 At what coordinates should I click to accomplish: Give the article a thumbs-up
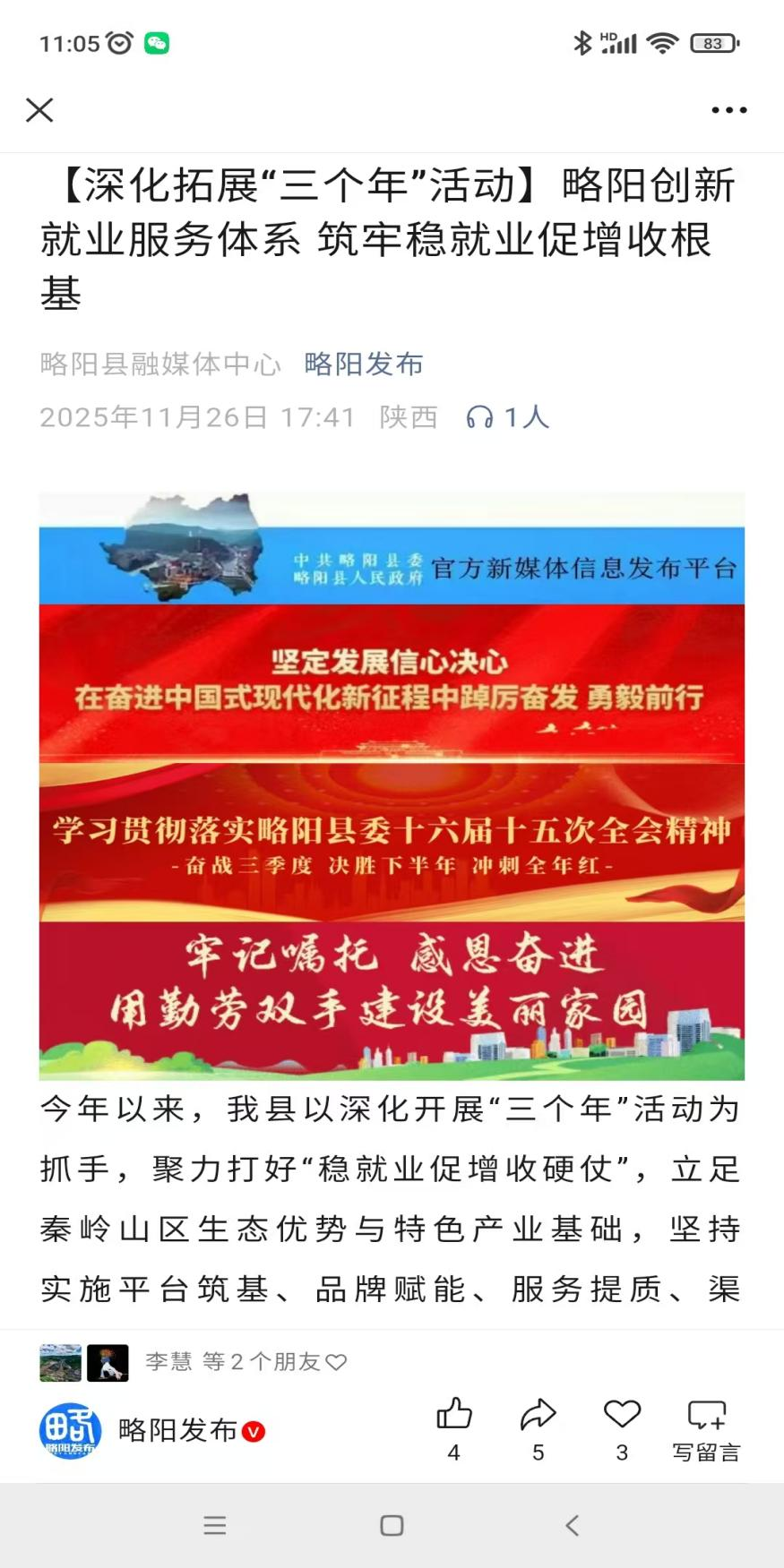[x=454, y=1429]
